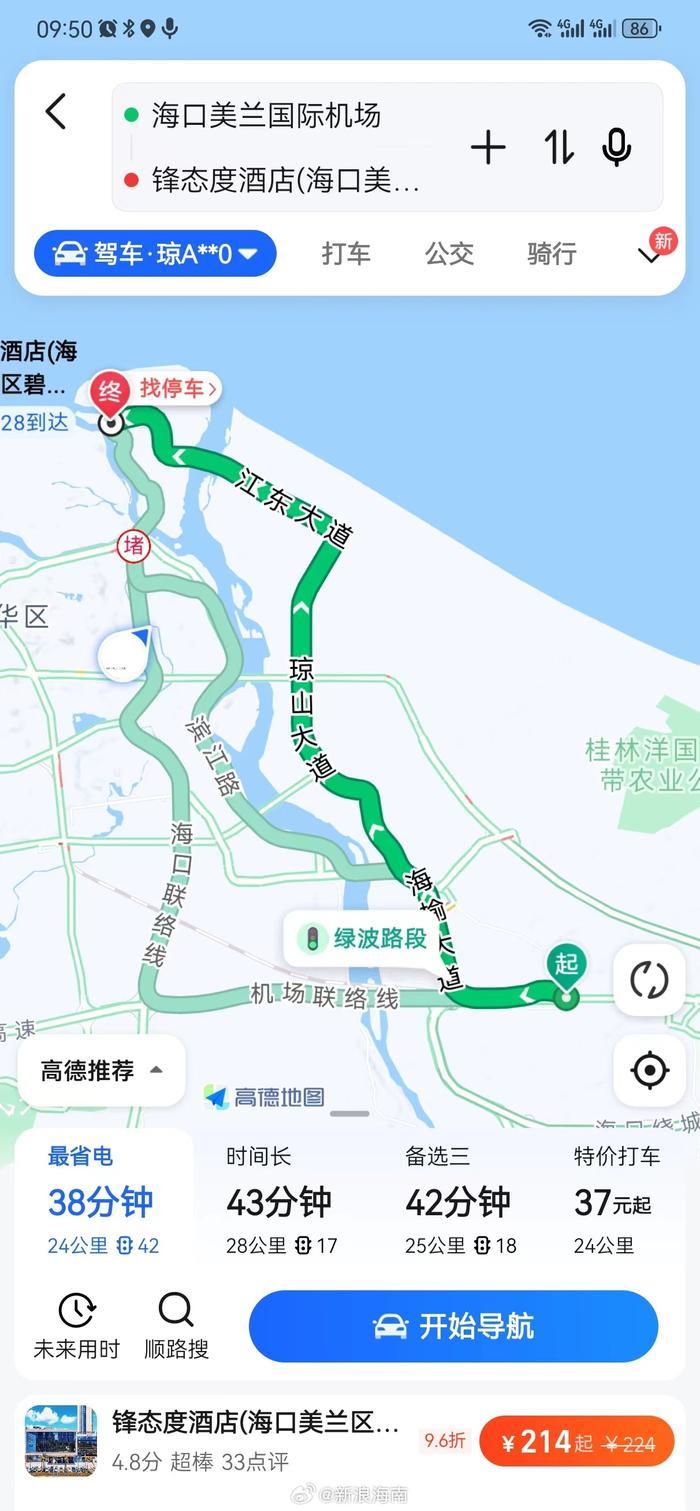
Task: Start voice input via microphone
Action: (x=617, y=148)
